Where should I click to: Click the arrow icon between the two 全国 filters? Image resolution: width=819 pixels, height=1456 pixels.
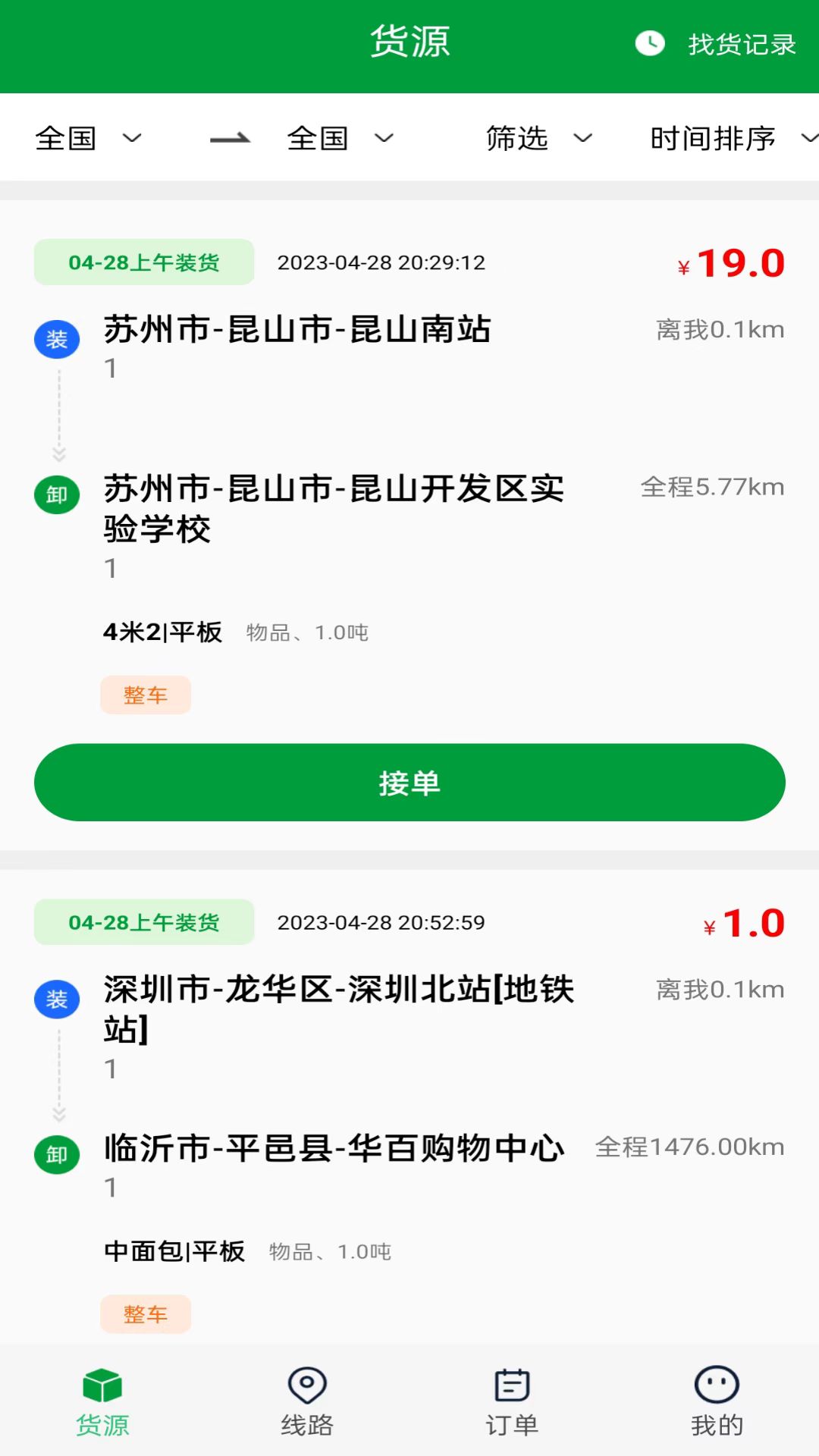(x=229, y=137)
